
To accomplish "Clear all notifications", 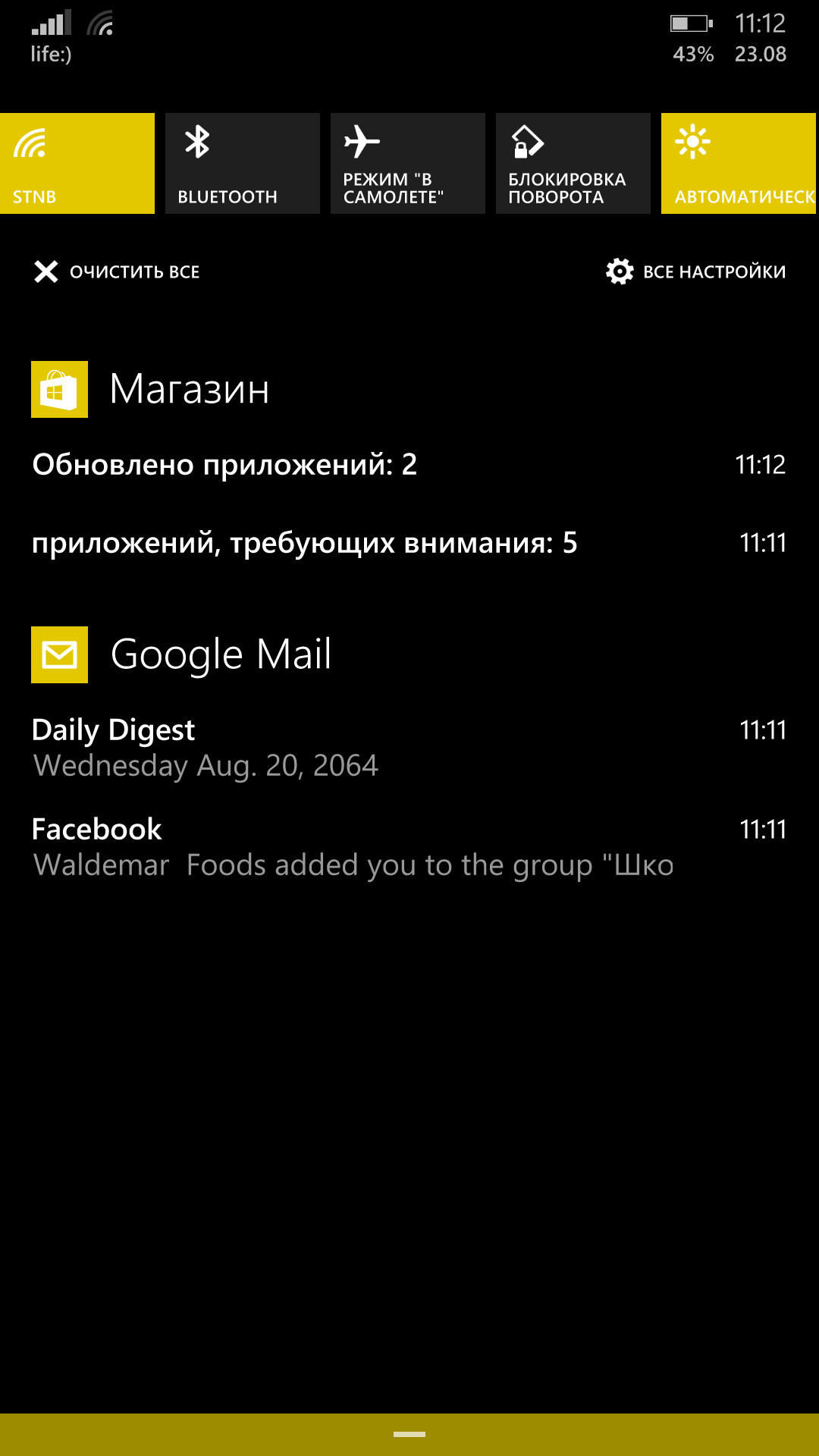I will [x=117, y=271].
